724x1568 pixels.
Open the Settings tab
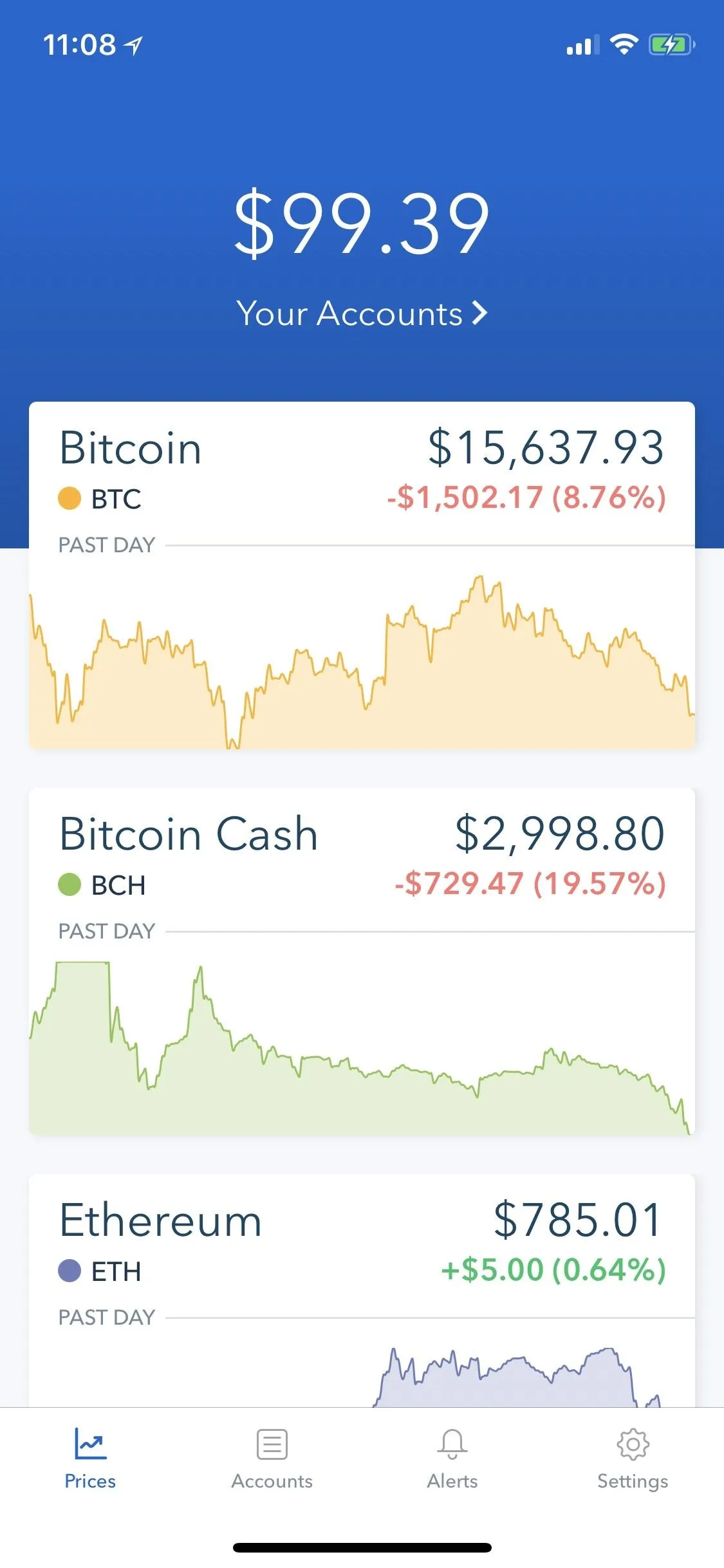pos(633,1459)
